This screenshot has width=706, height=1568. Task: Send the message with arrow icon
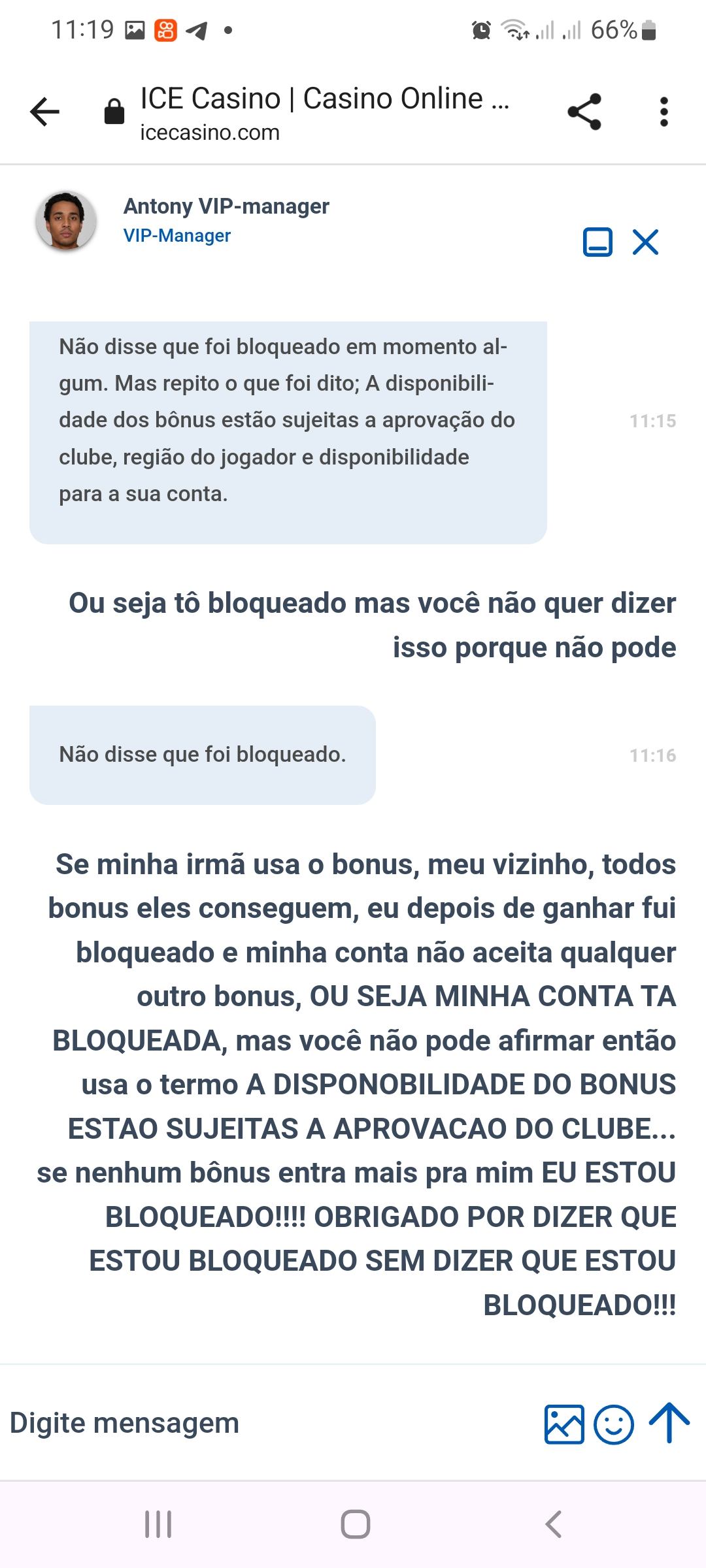click(x=669, y=1422)
